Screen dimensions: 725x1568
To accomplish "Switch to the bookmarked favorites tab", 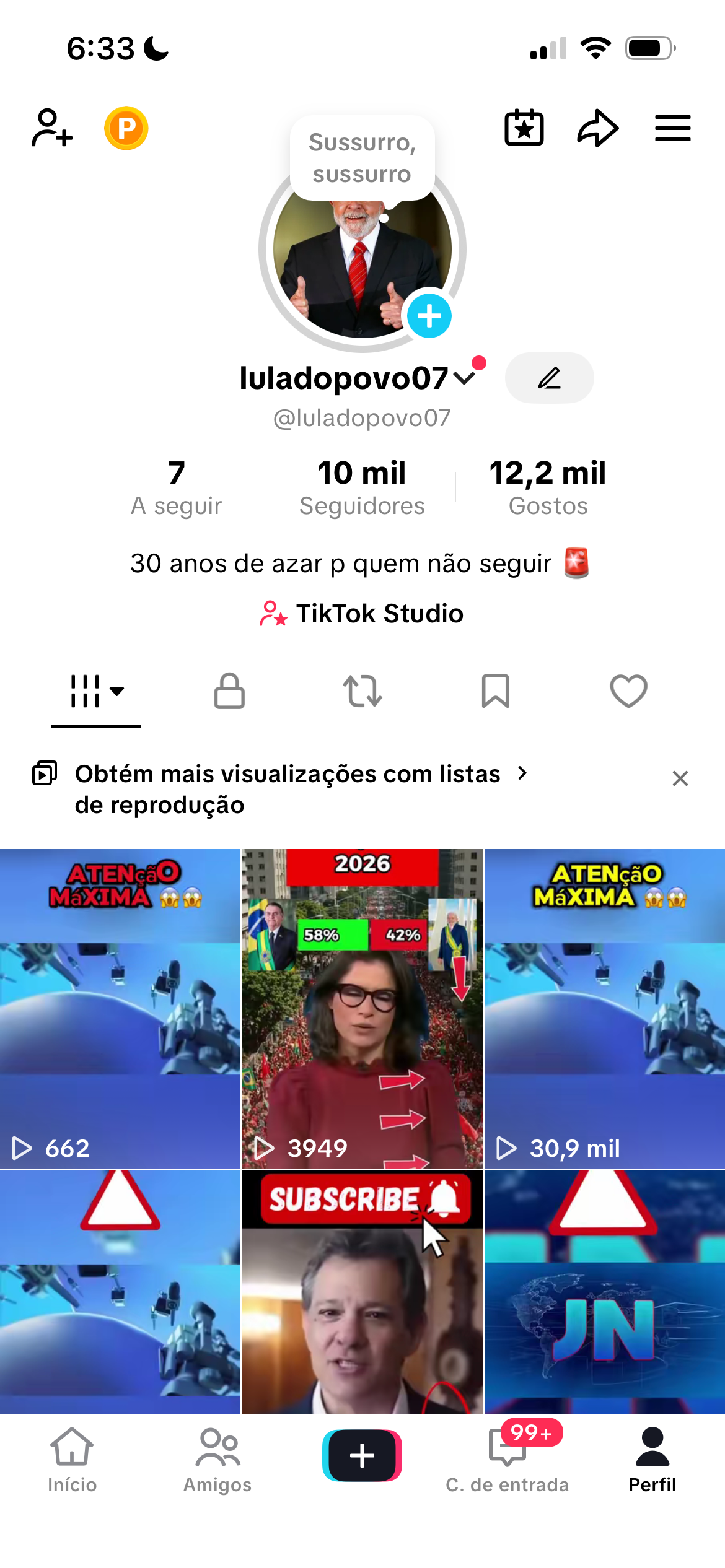I will click(496, 690).
